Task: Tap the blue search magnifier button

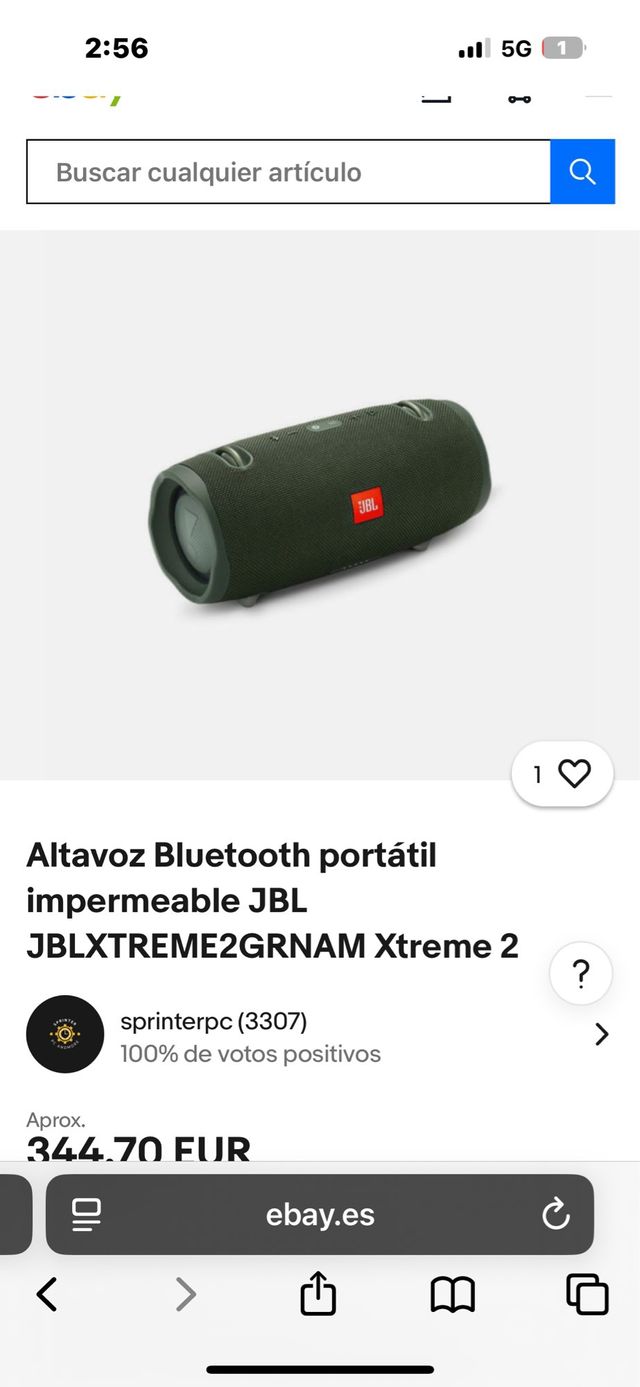Action: [582, 172]
